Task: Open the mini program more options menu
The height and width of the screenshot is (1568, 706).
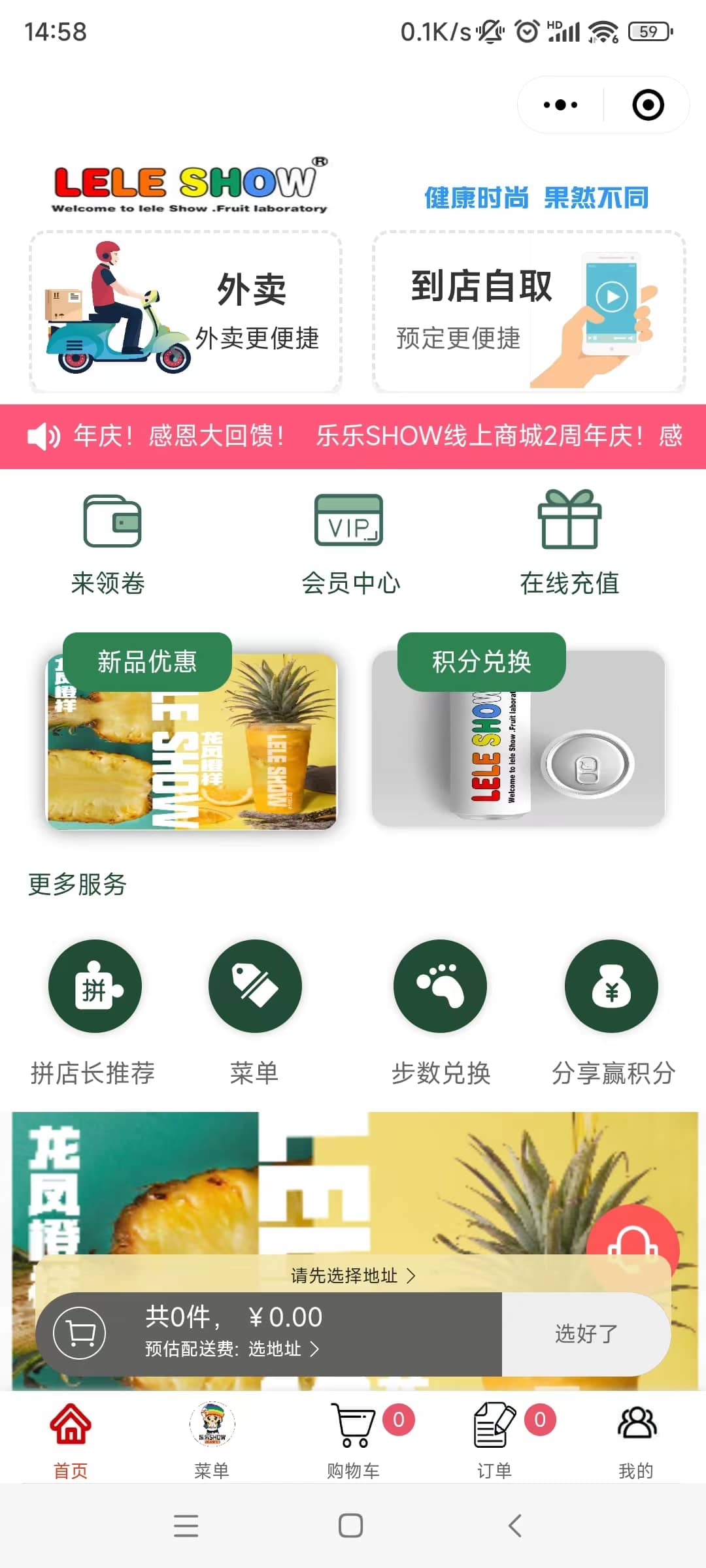Action: point(560,105)
